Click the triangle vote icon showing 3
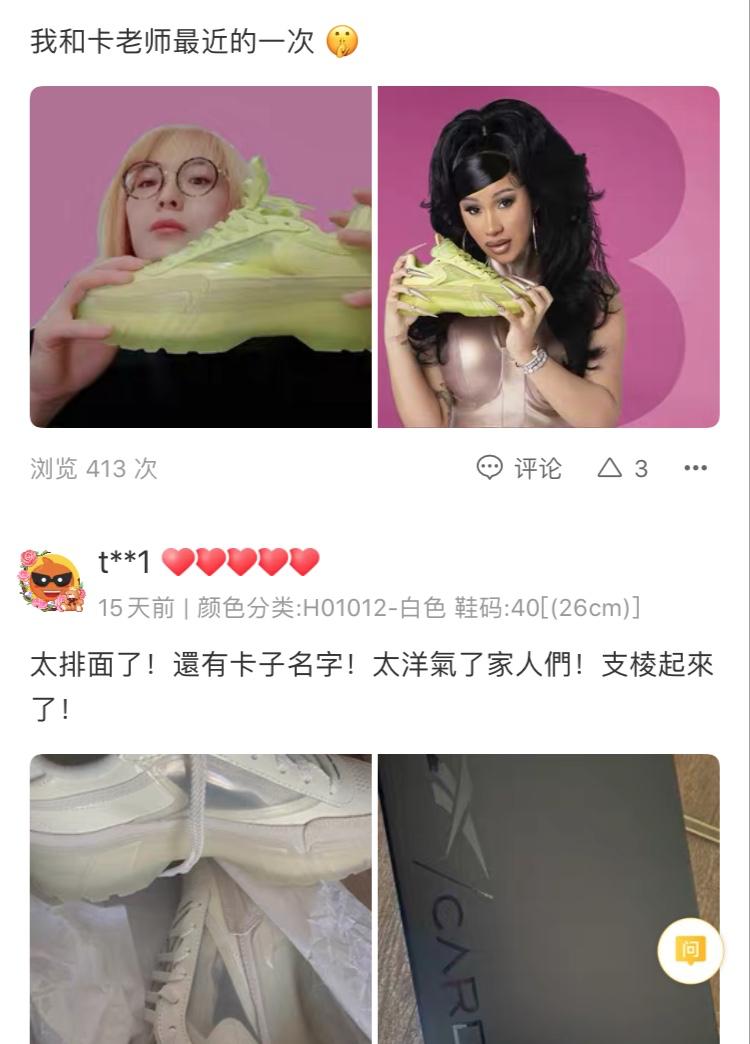This screenshot has height=1044, width=750. 624,468
